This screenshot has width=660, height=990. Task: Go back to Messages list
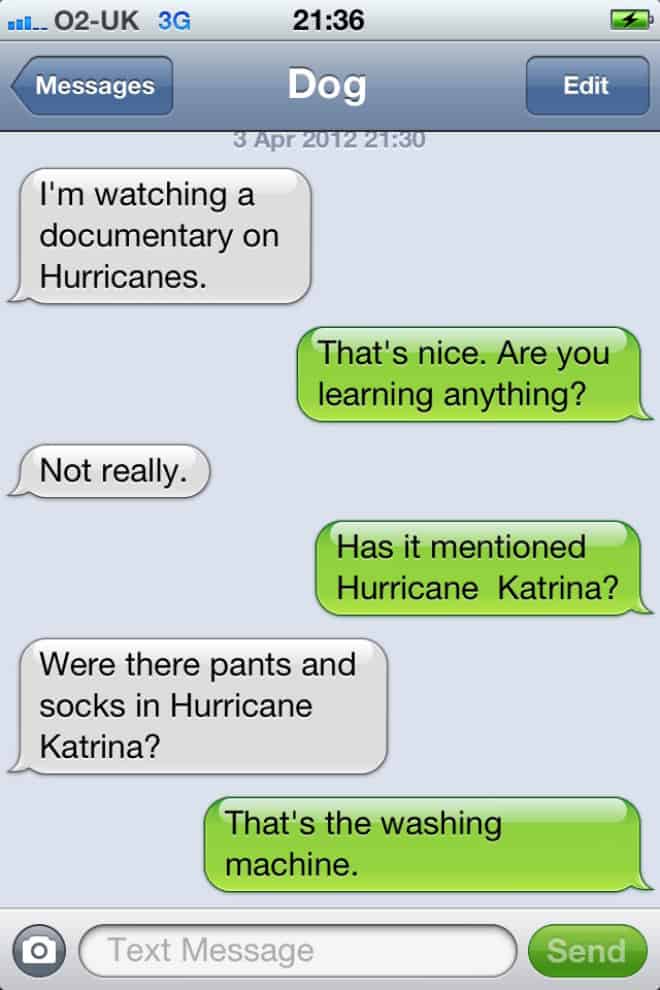click(x=93, y=86)
